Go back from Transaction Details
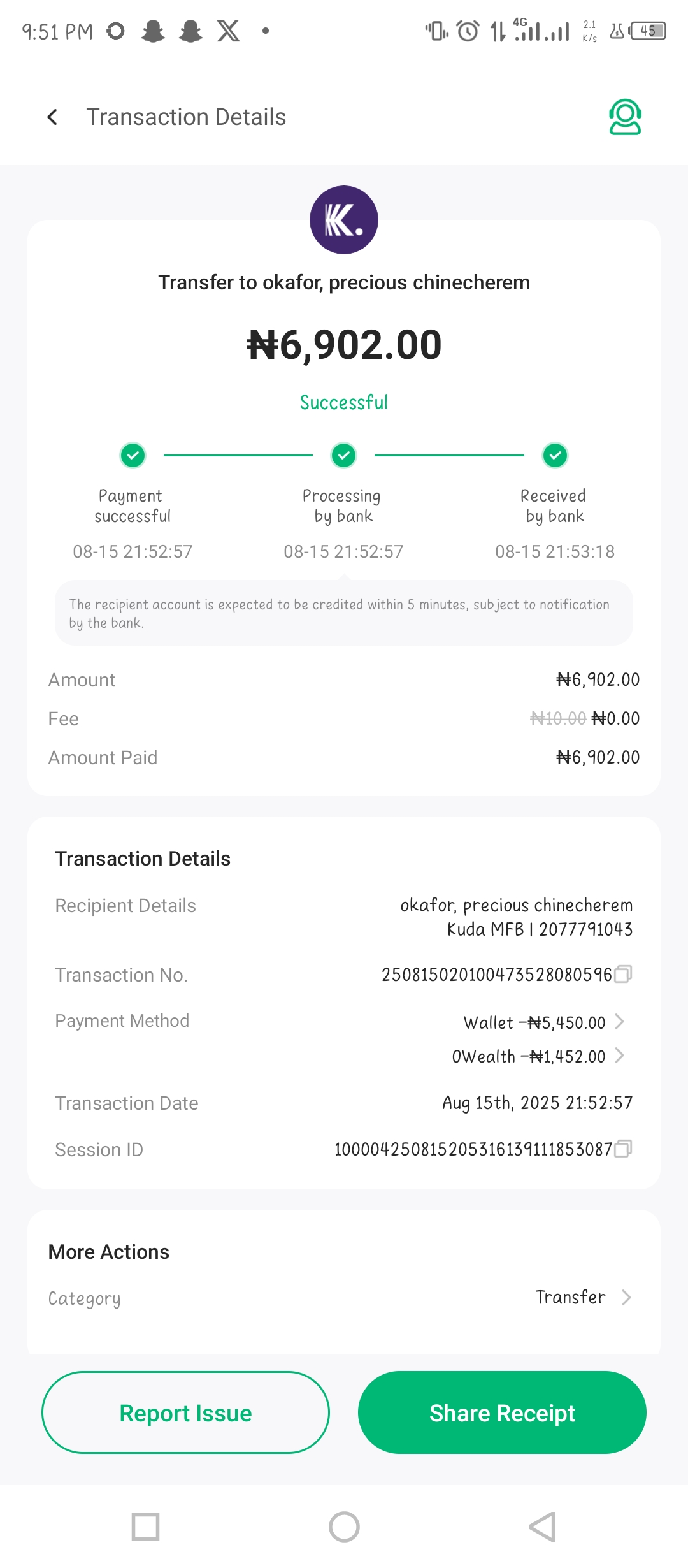 pyautogui.click(x=53, y=117)
